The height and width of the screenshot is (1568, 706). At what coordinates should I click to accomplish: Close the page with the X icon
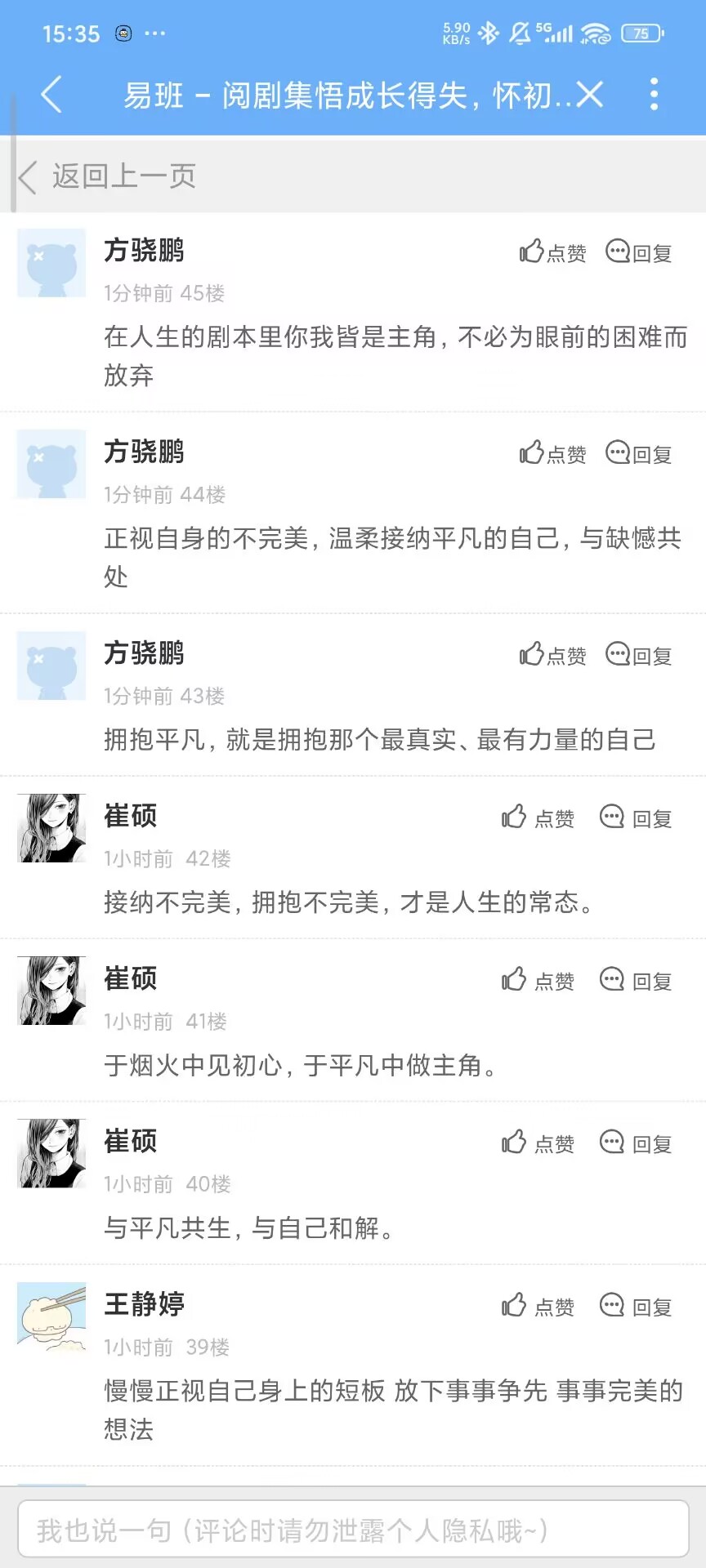click(x=590, y=95)
